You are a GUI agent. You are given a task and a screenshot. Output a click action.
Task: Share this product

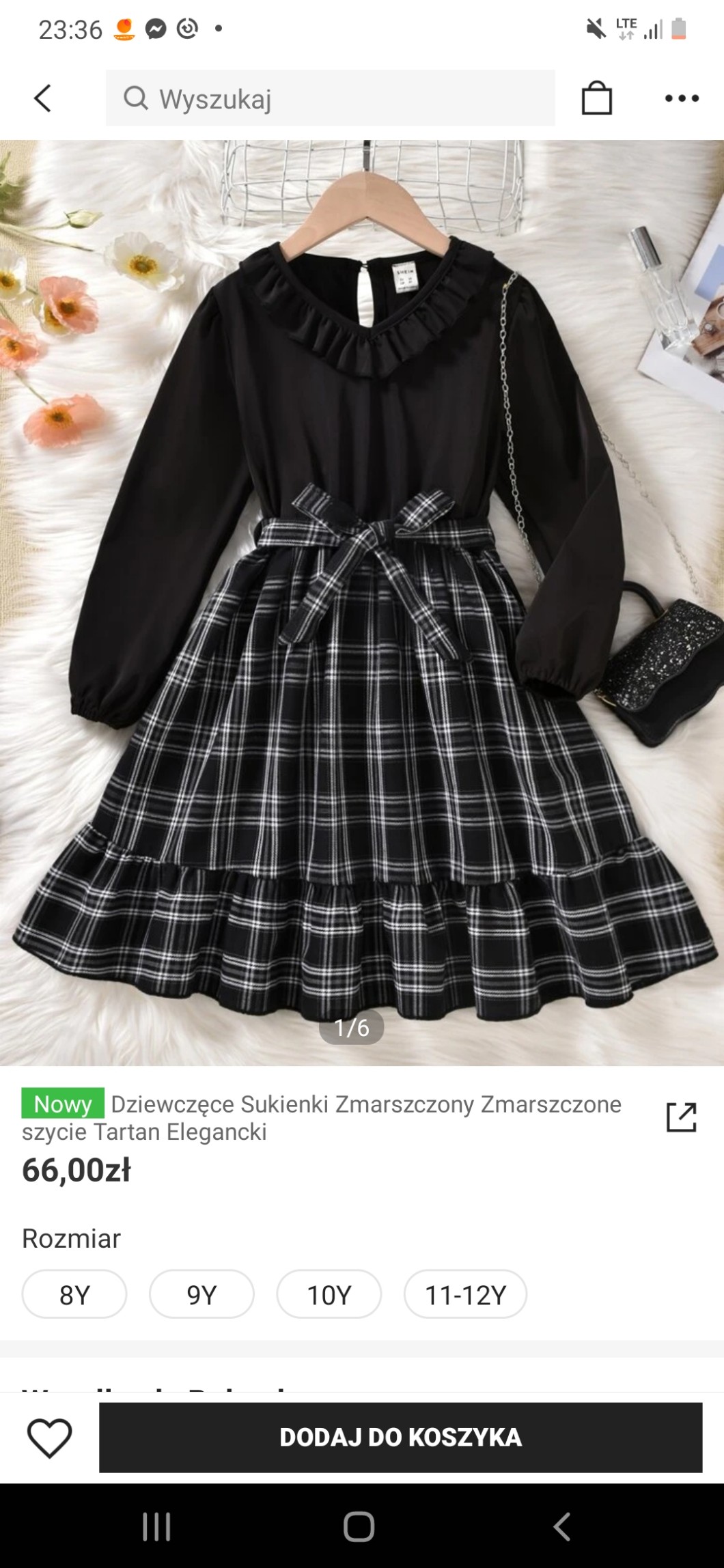point(681,1117)
